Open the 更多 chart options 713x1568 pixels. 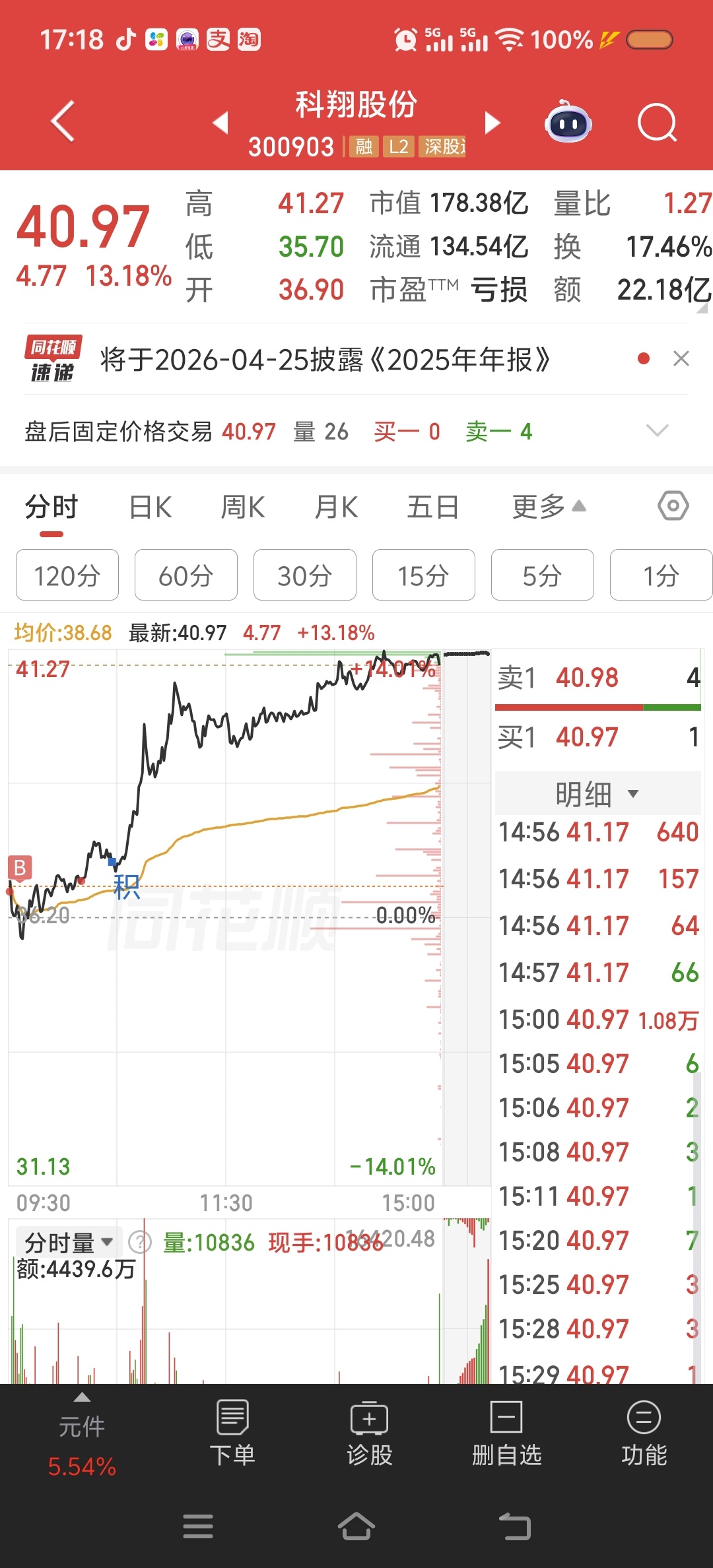(x=548, y=507)
